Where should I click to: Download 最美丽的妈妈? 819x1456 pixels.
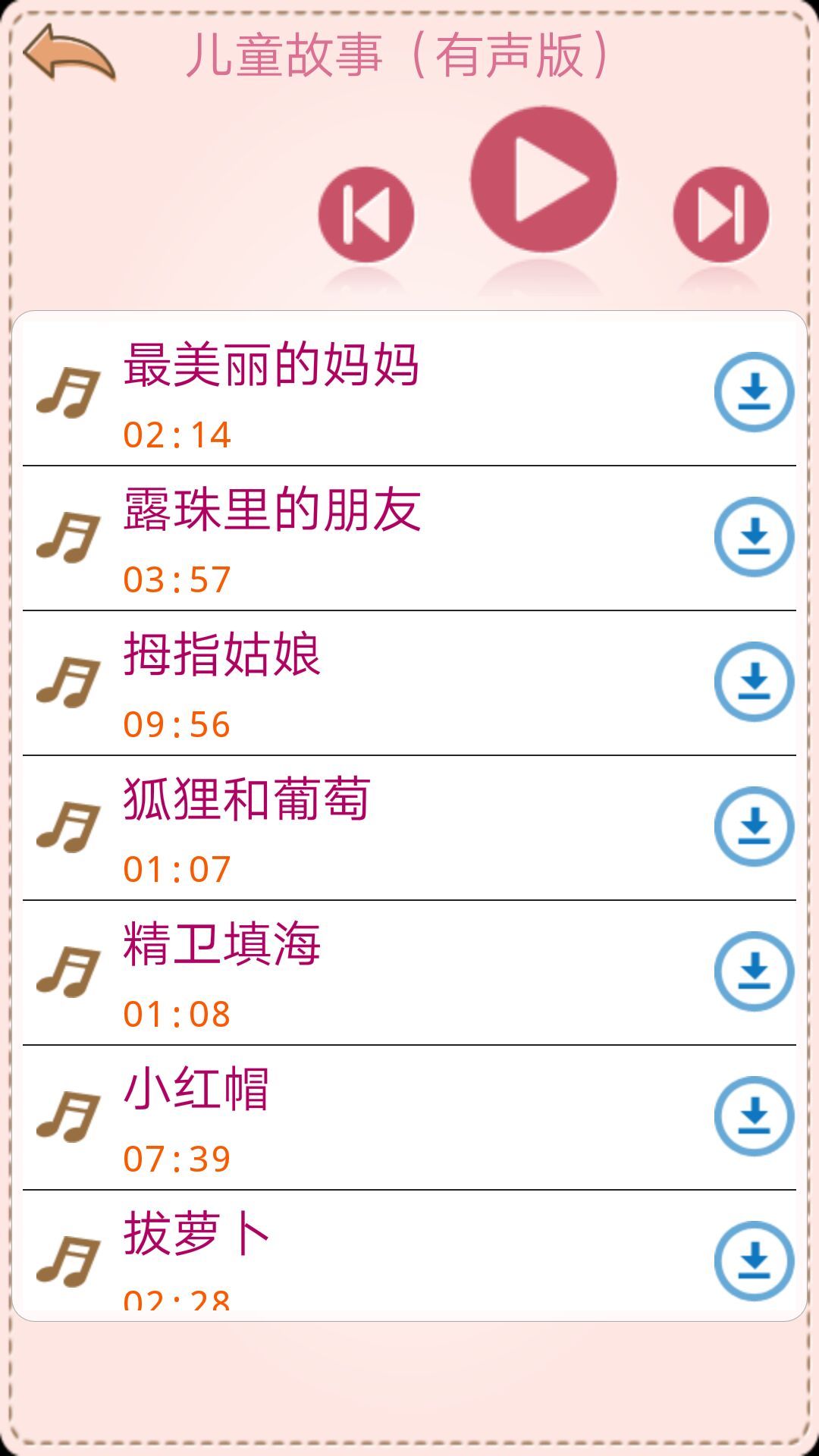[754, 392]
